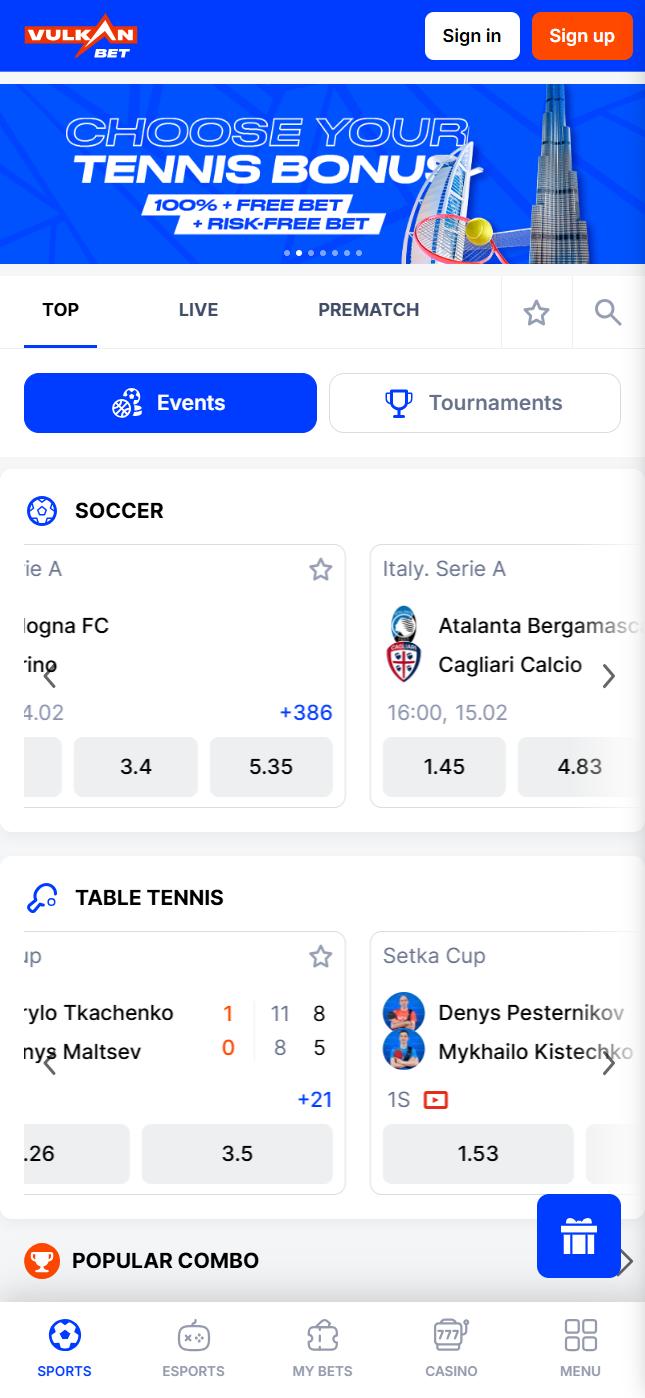Pick odds 1.53 for Pesternikov match
The image size is (645, 1398).
(x=478, y=1154)
